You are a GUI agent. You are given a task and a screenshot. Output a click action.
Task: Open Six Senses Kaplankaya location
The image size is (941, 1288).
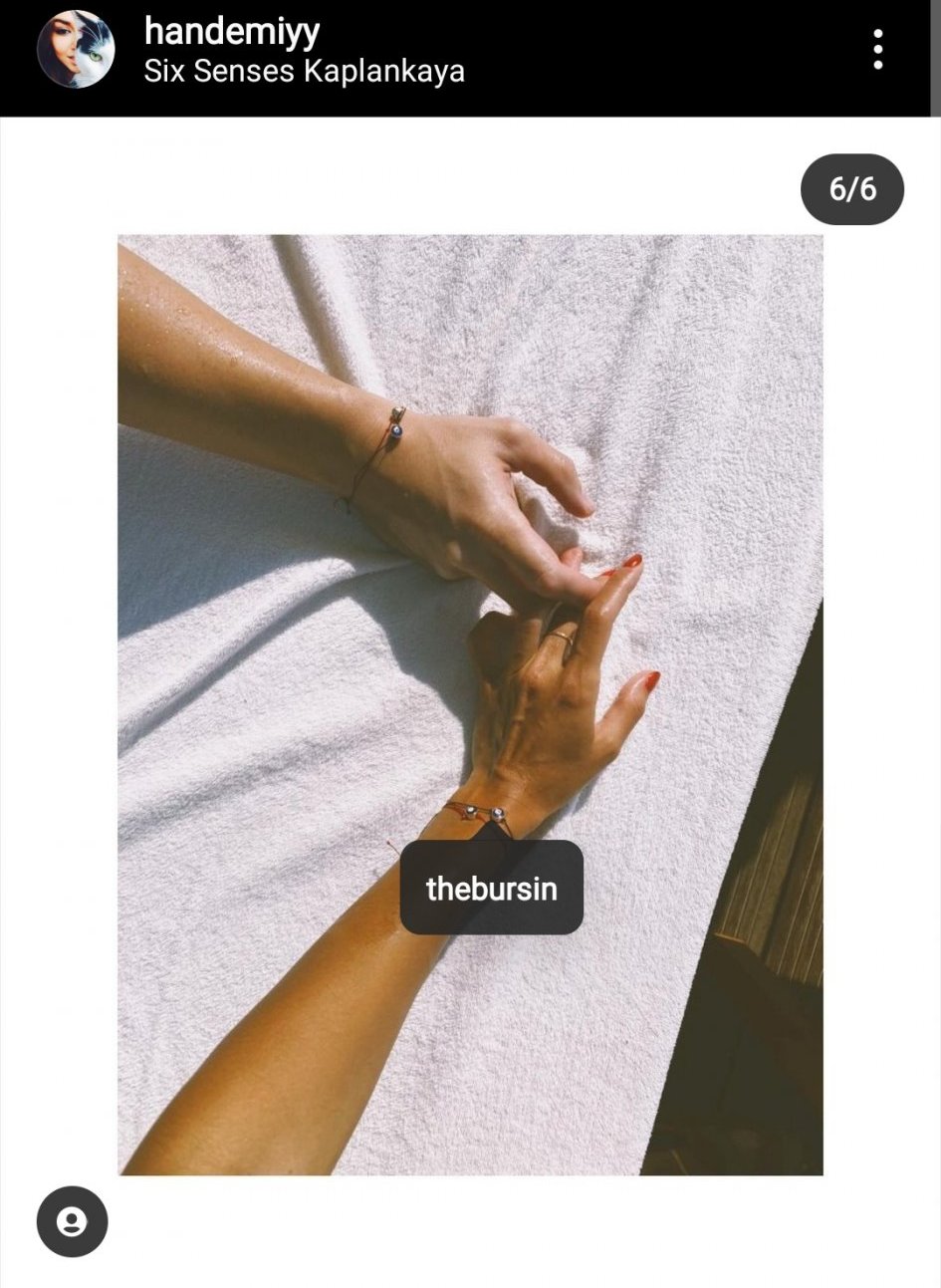[x=304, y=72]
